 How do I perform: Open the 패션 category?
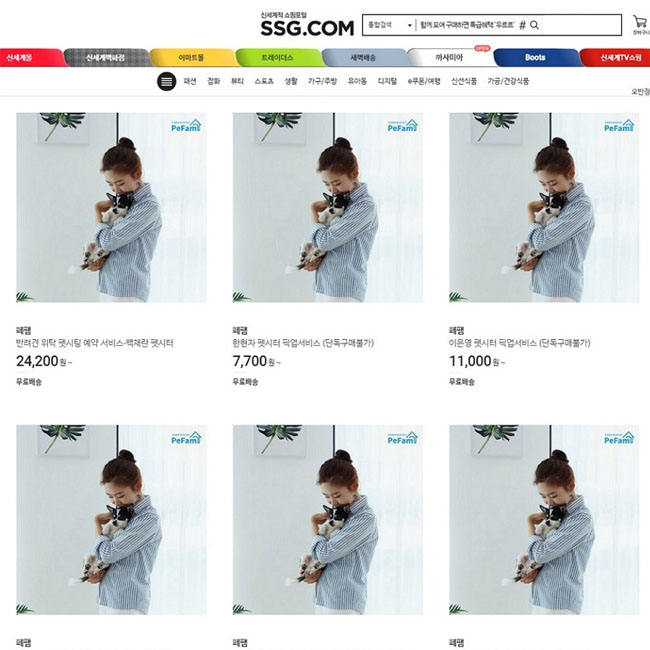click(190, 82)
